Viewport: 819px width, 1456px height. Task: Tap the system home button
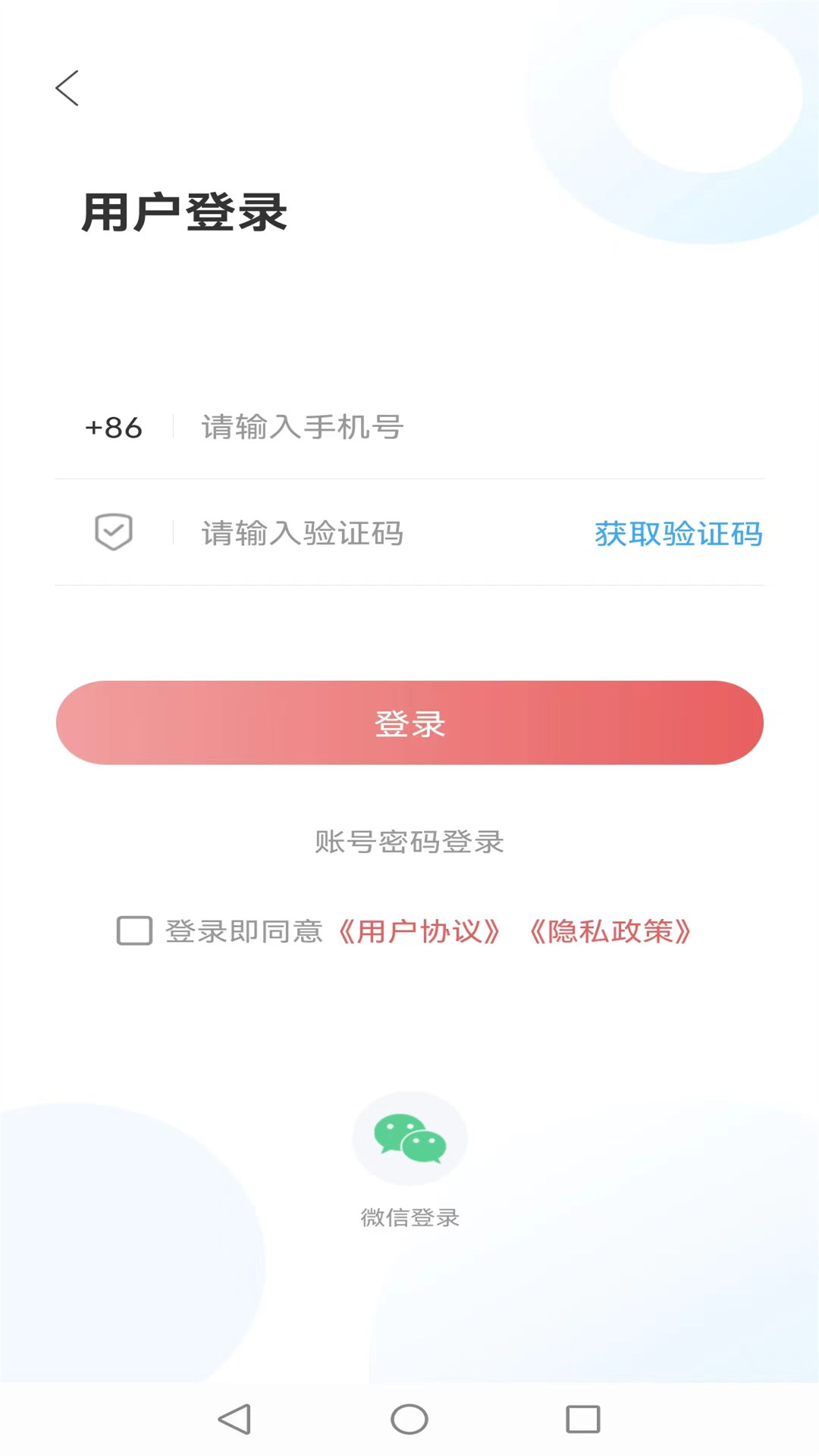[x=409, y=1419]
